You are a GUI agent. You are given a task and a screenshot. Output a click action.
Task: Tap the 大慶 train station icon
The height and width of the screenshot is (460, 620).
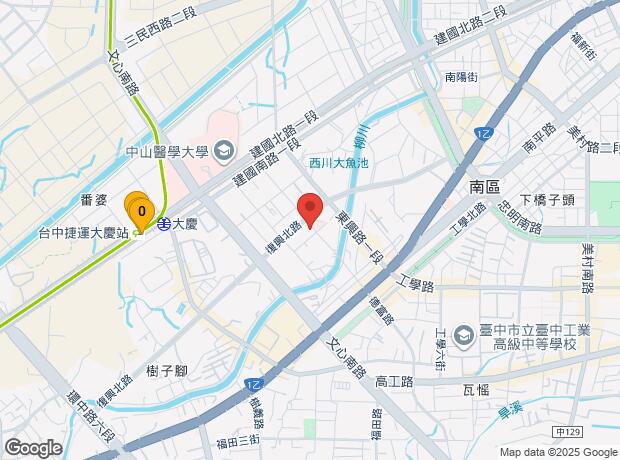point(163,224)
